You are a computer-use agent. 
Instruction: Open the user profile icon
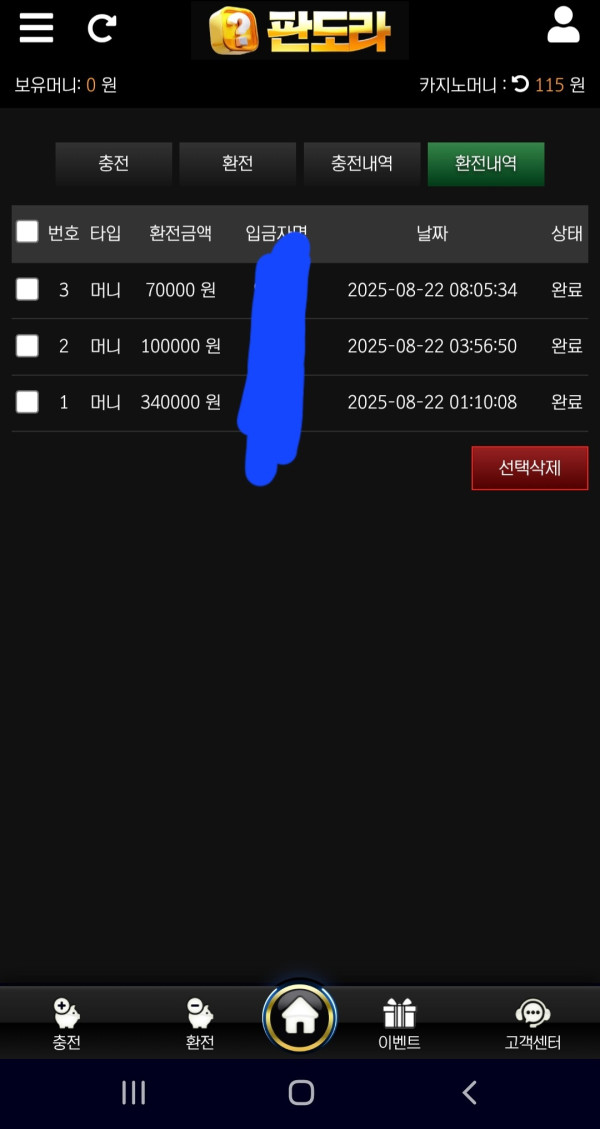(563, 25)
